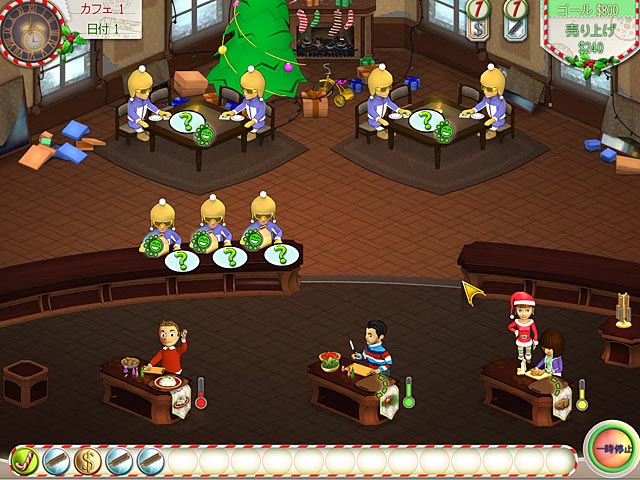Serve the leftmost customer at the counter

(x=181, y=260)
